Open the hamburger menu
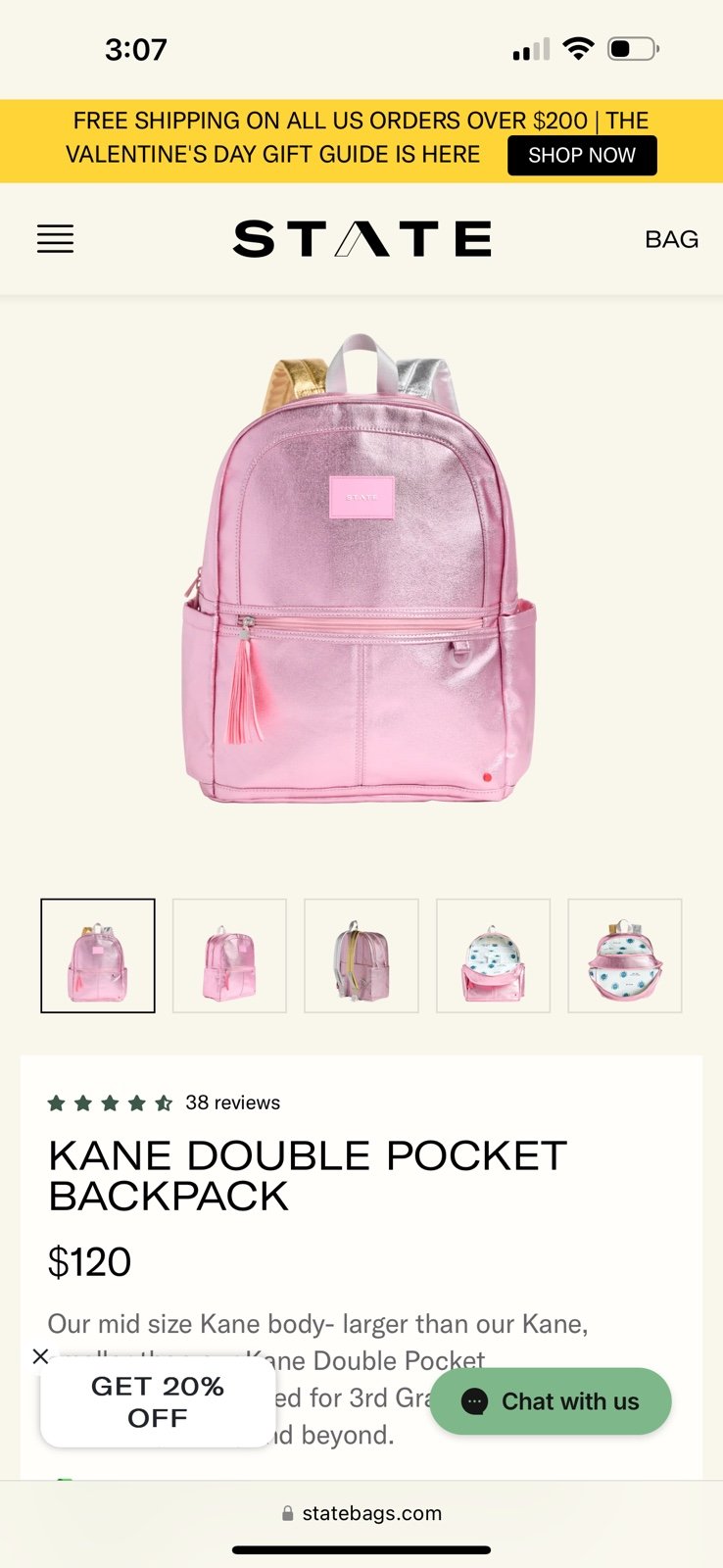723x1568 pixels. point(55,239)
